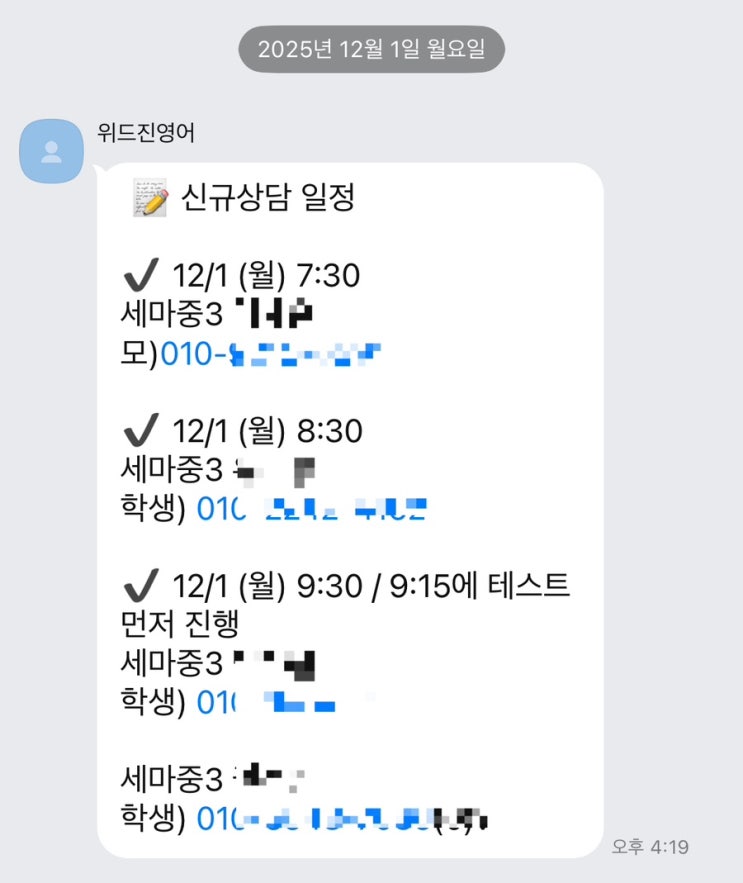Tap the student's phone number under 8:30 slot
Image resolution: width=743 pixels, height=883 pixels.
pyautogui.click(x=312, y=509)
